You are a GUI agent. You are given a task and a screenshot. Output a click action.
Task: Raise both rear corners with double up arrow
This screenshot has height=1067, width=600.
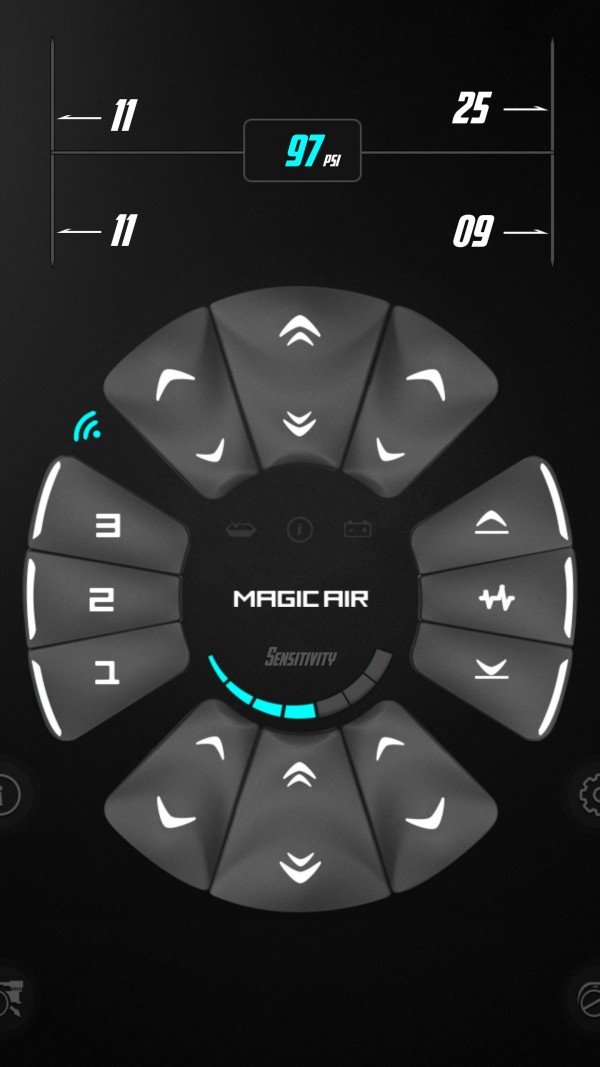[x=297, y=776]
